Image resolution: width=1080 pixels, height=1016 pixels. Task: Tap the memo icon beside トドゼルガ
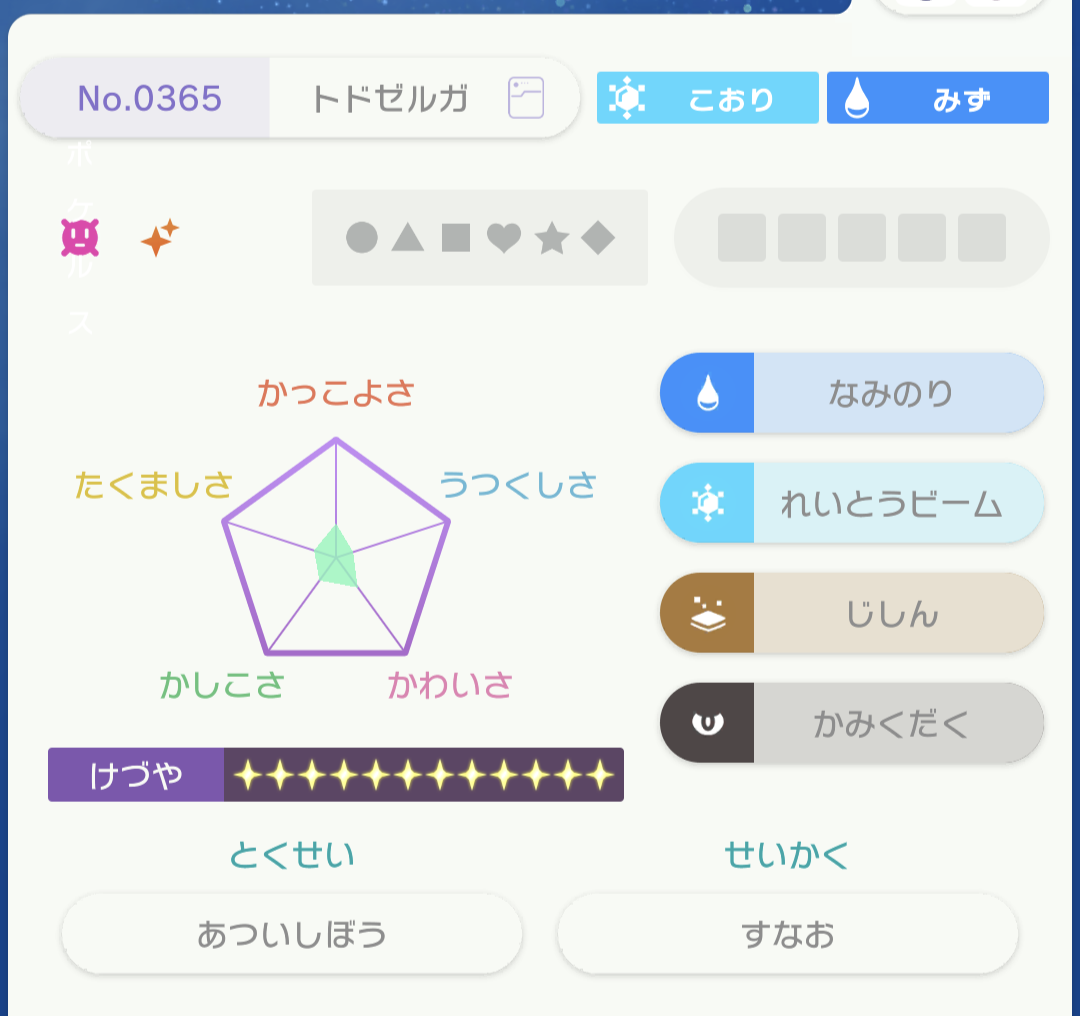[x=526, y=98]
